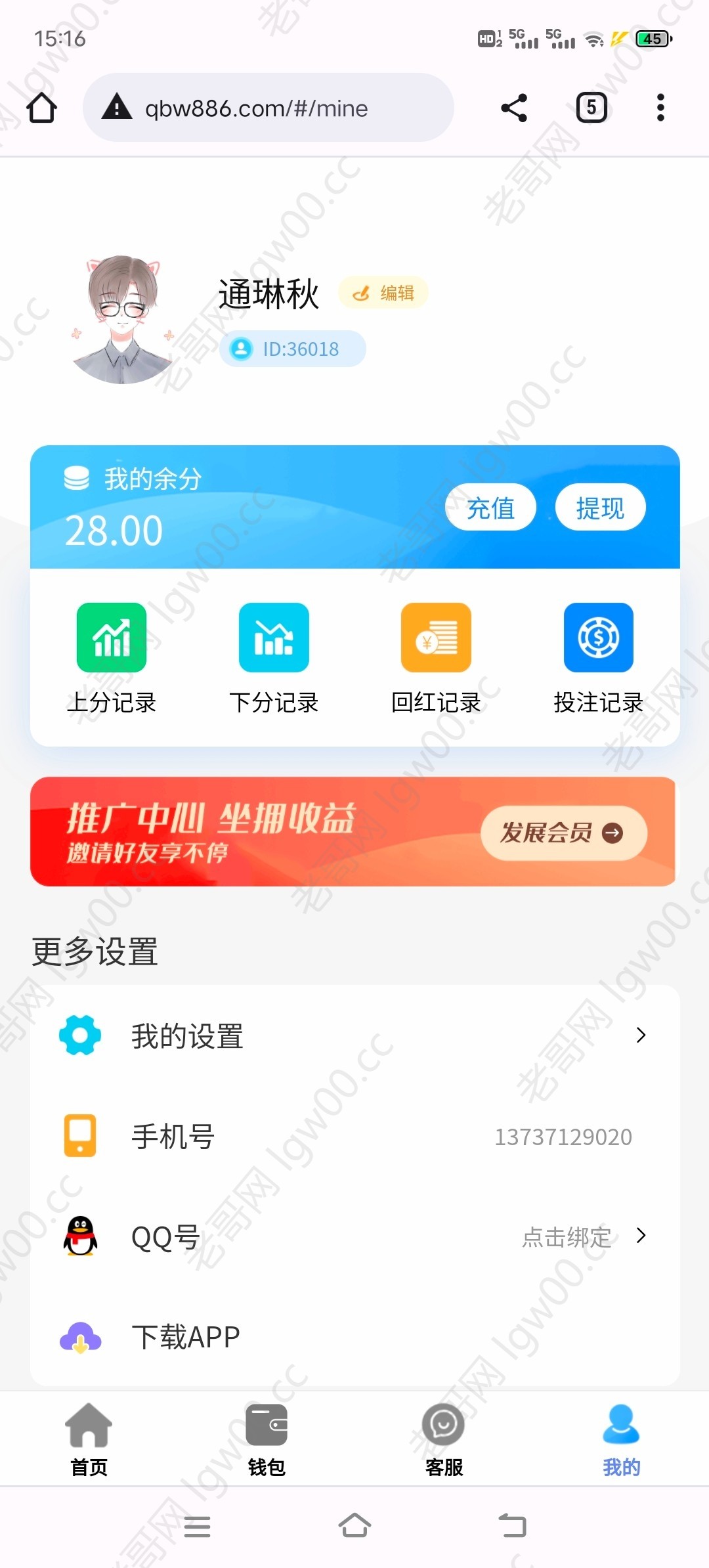Open 上分记录

112,658
